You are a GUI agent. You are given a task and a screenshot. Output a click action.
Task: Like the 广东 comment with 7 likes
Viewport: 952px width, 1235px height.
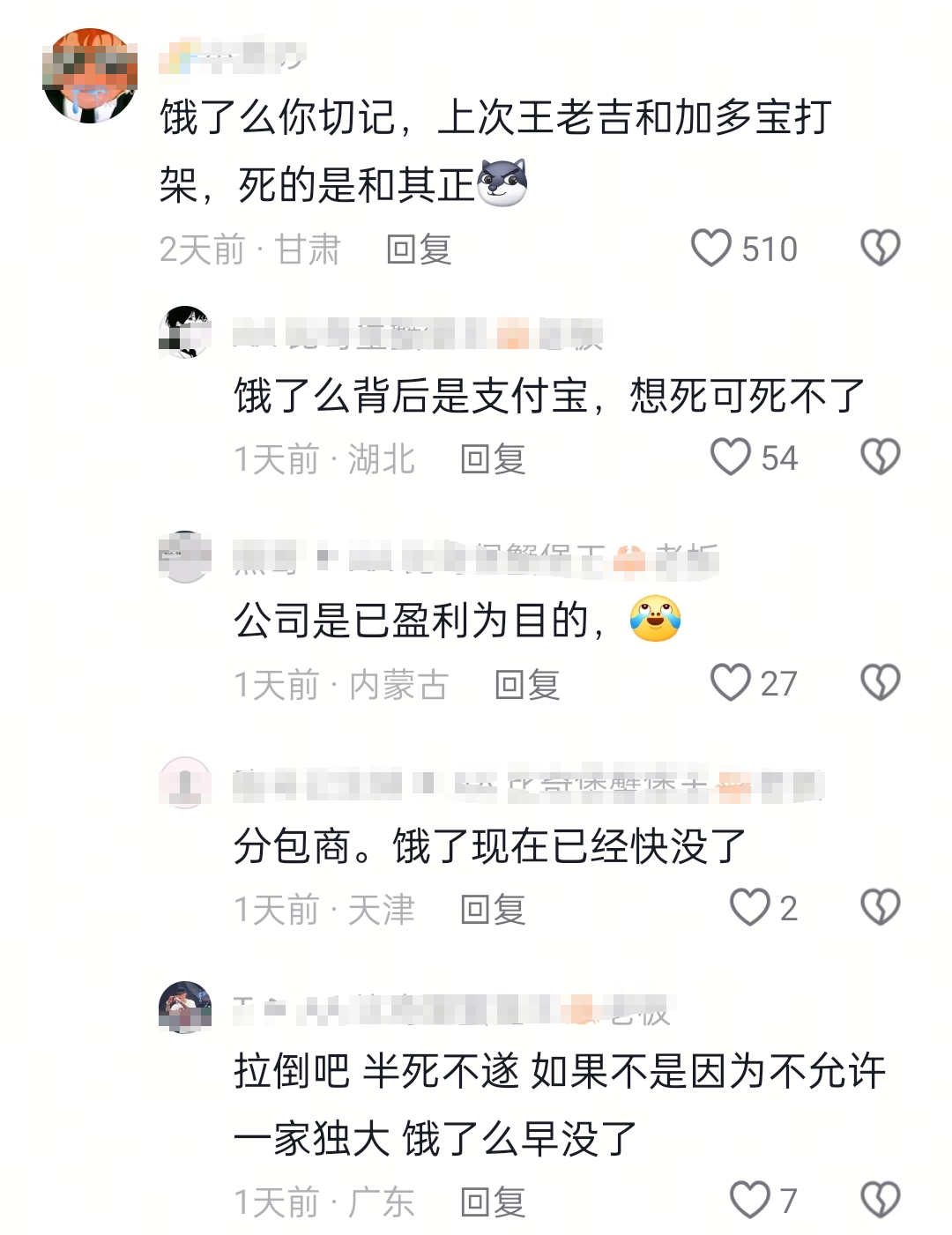pyautogui.click(x=749, y=1201)
